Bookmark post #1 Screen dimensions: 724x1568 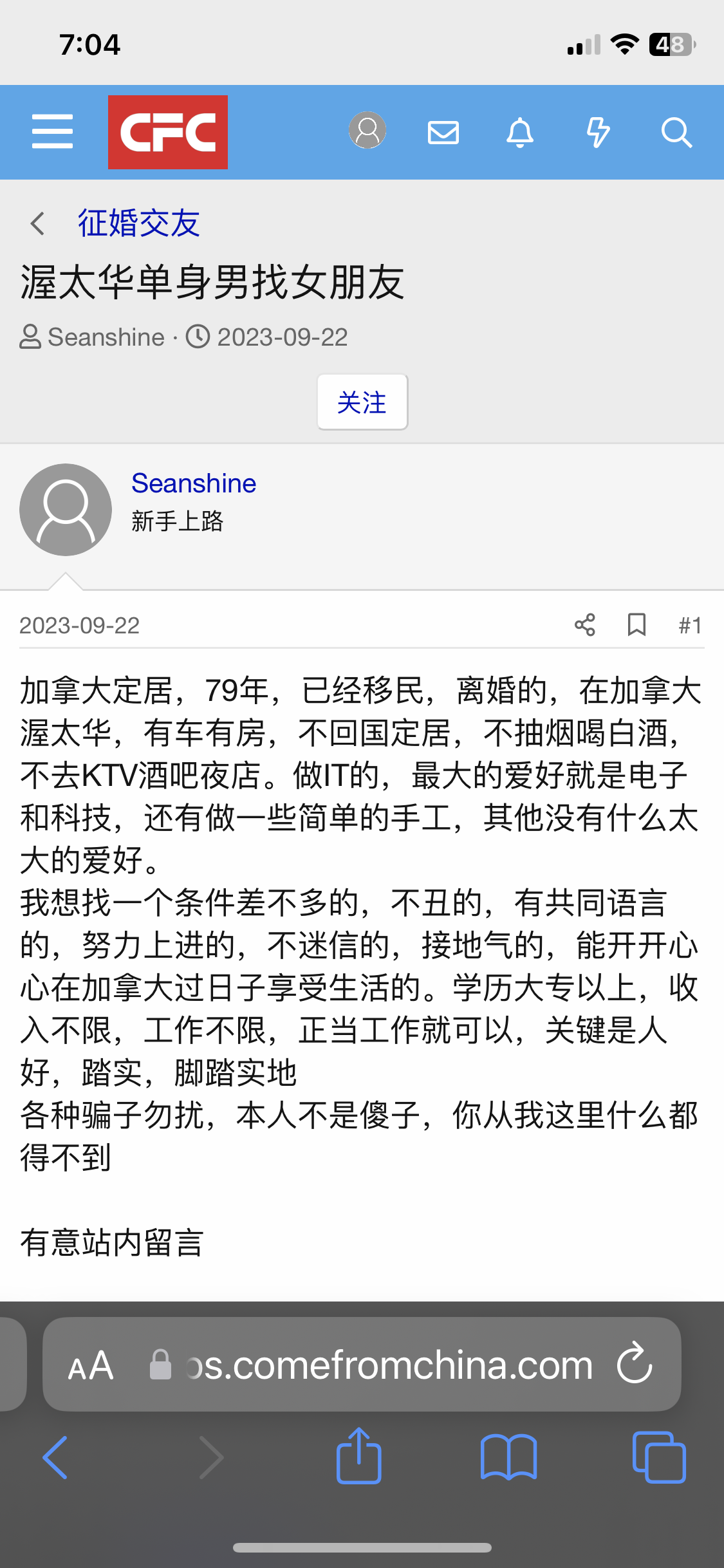(636, 625)
